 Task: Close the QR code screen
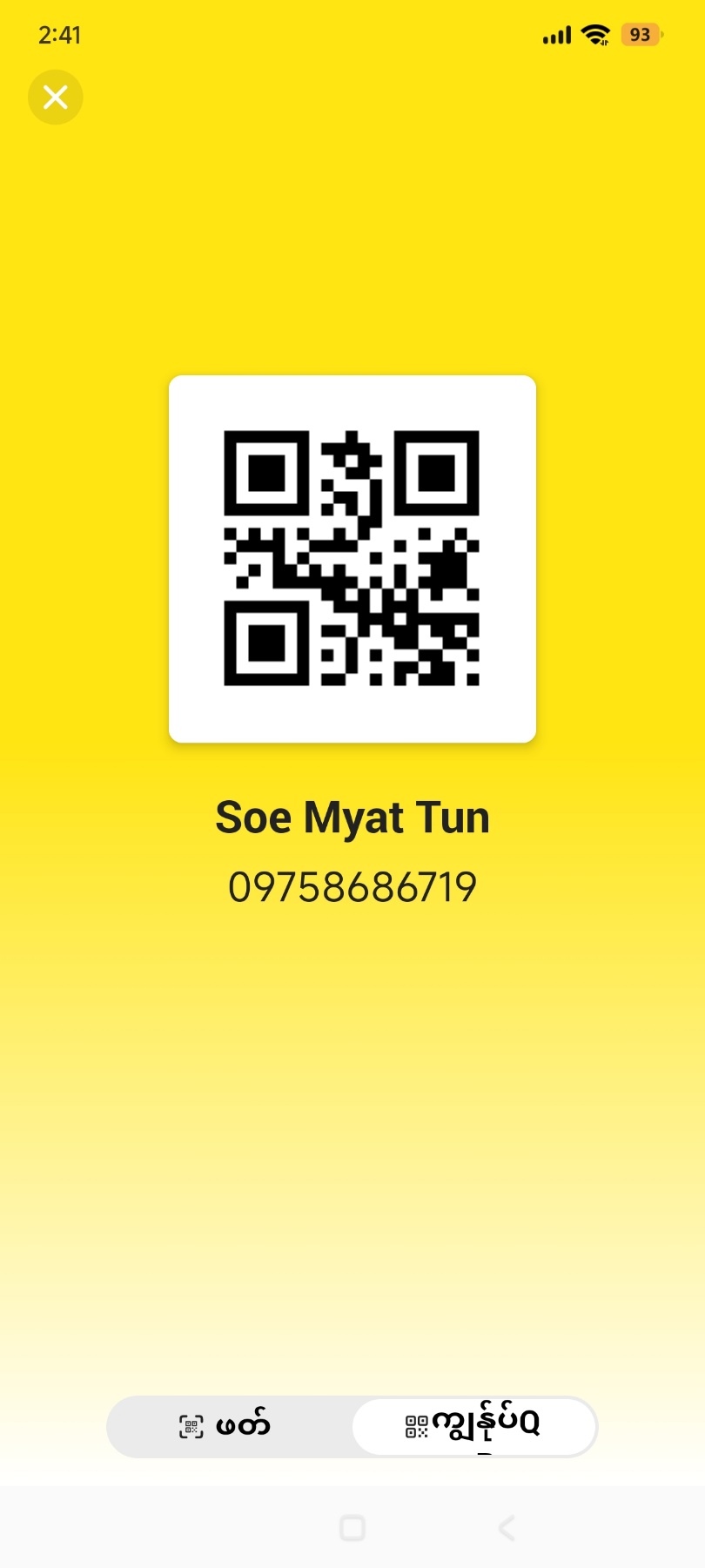56,97
